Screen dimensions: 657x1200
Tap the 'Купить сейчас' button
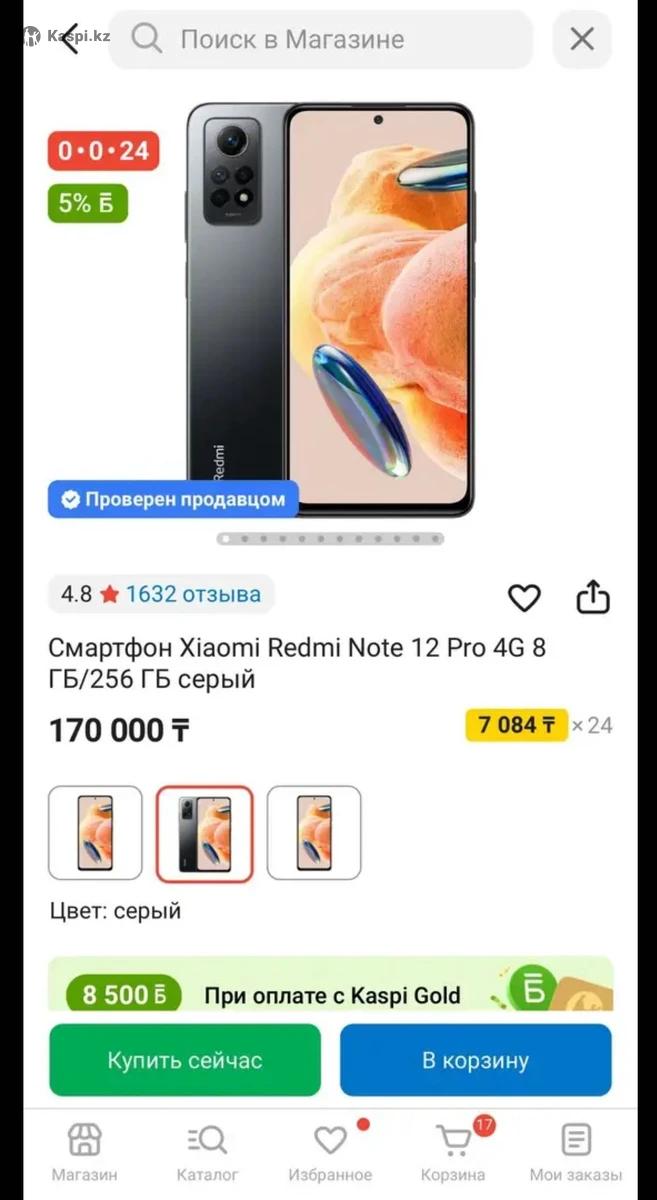coord(185,1060)
